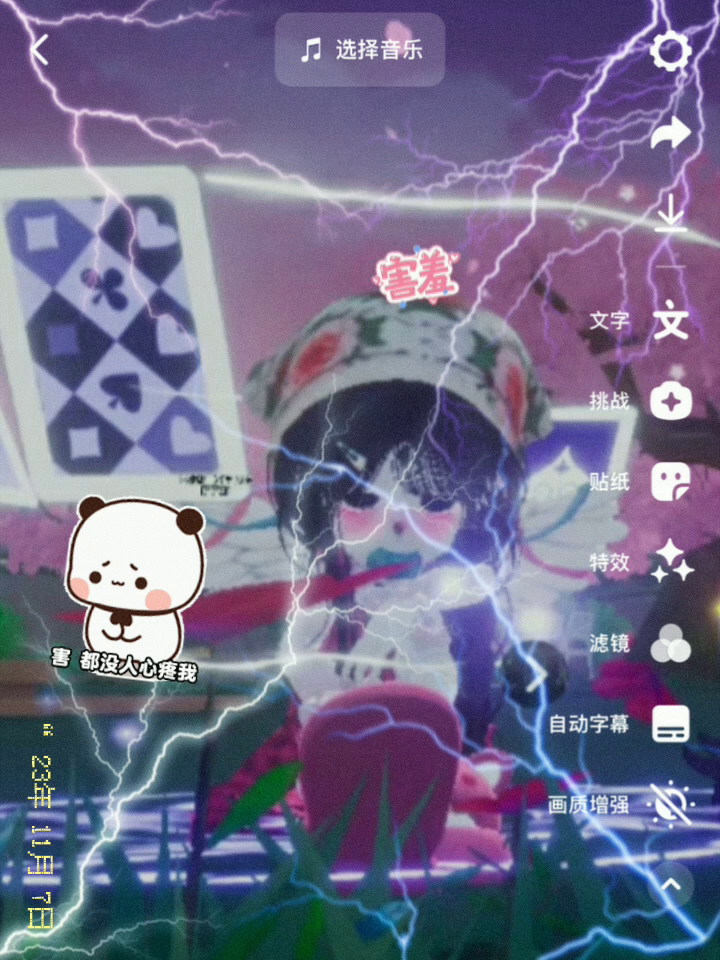Download the video to device
The height and width of the screenshot is (960, 720).
pos(670,216)
